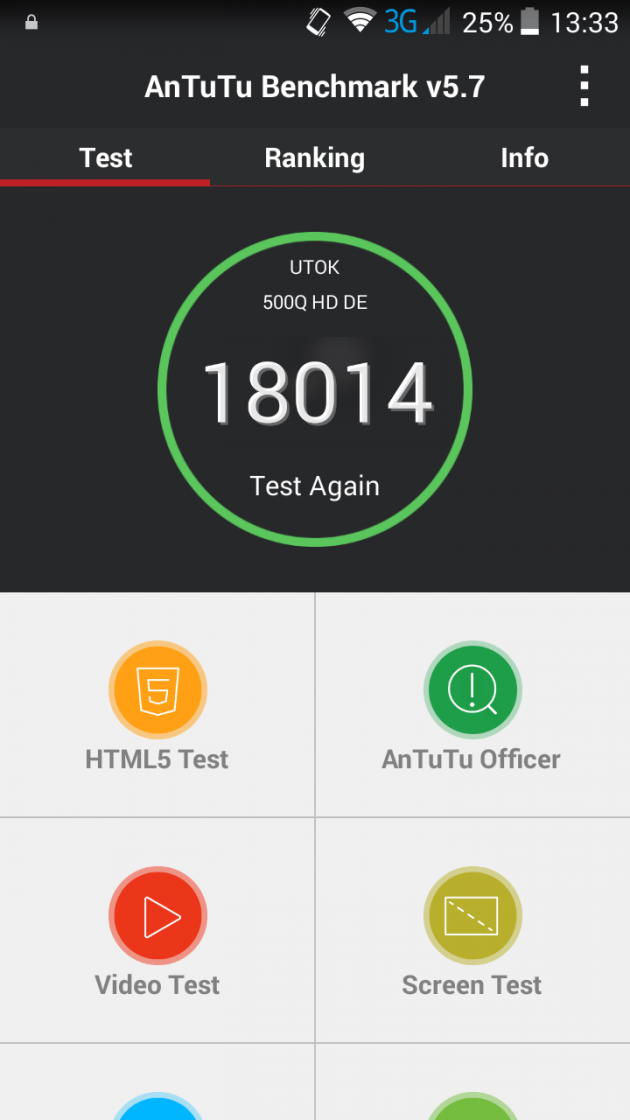
Task: Switch to the Ranking tab
Action: (x=314, y=158)
